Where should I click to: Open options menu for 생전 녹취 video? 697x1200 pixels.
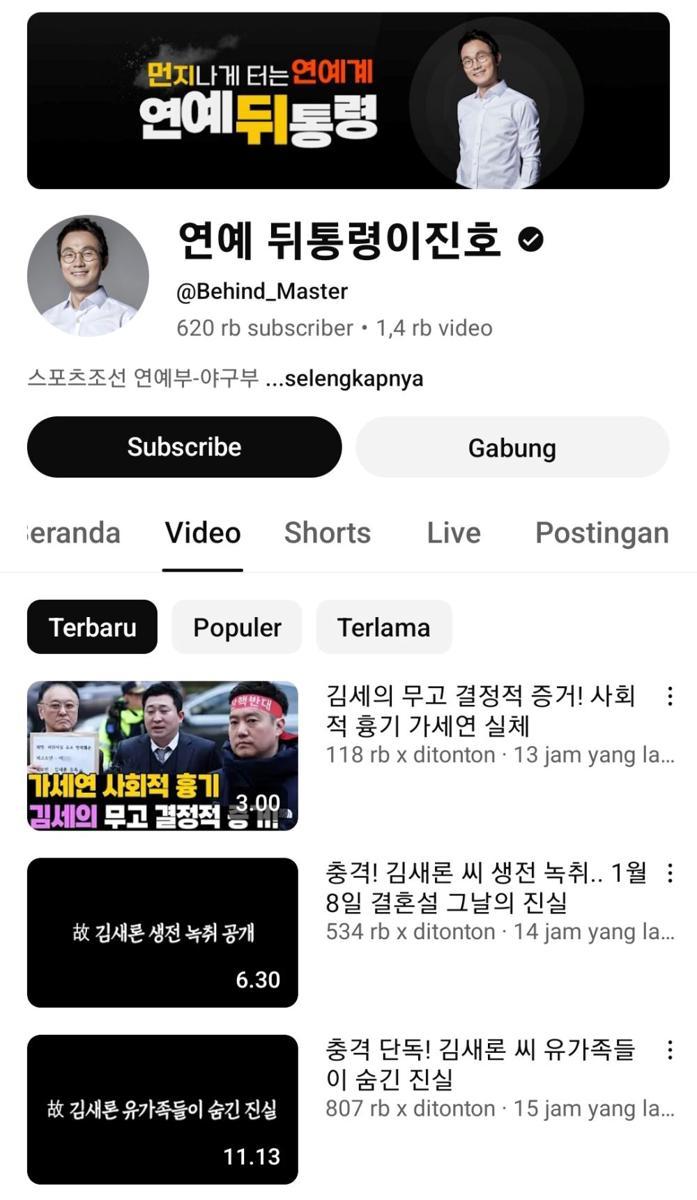click(670, 874)
